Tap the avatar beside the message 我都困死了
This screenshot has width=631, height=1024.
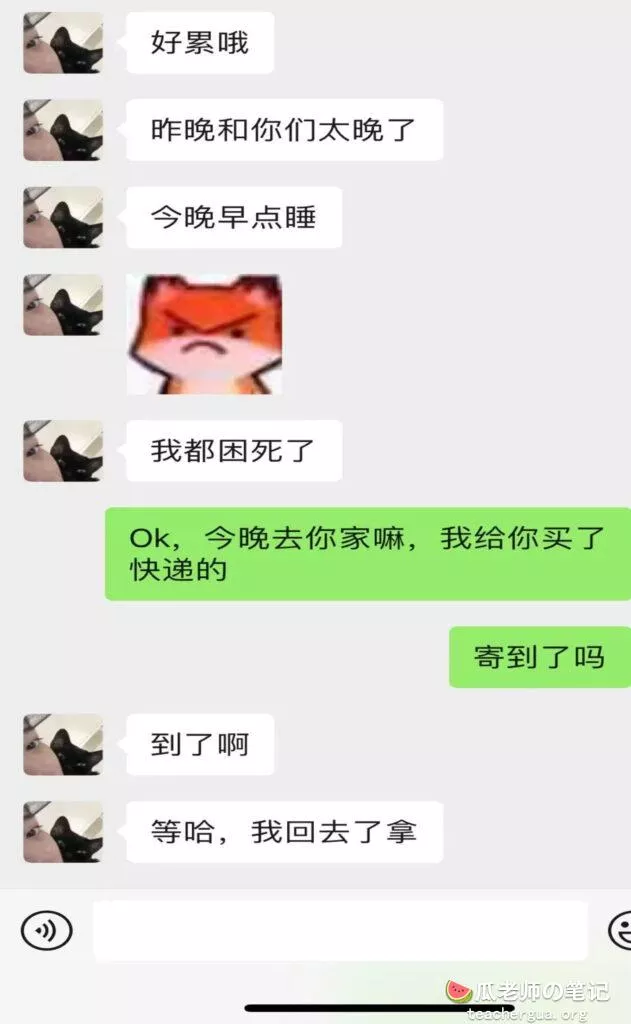coord(63,451)
